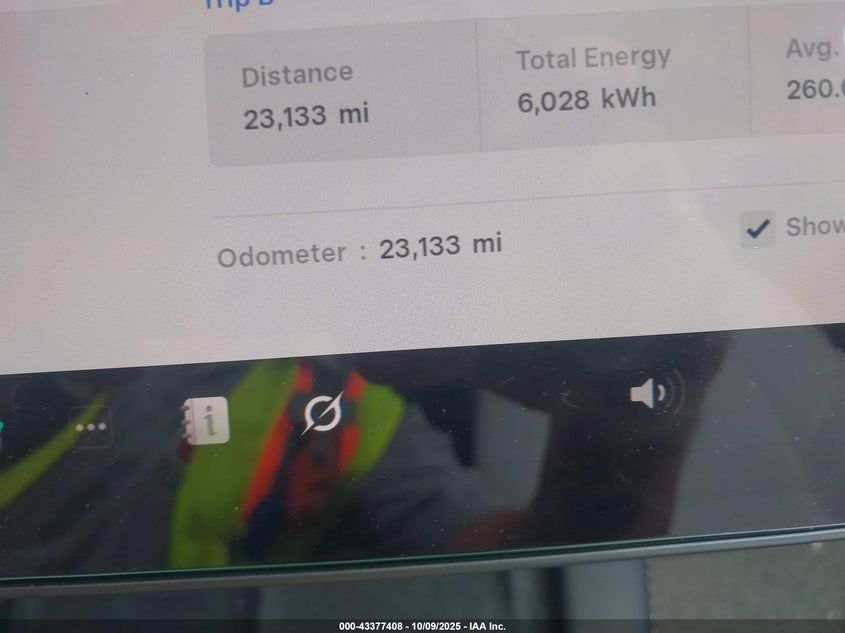Open the owner's manual icon
This screenshot has width=845, height=633.
206,421
